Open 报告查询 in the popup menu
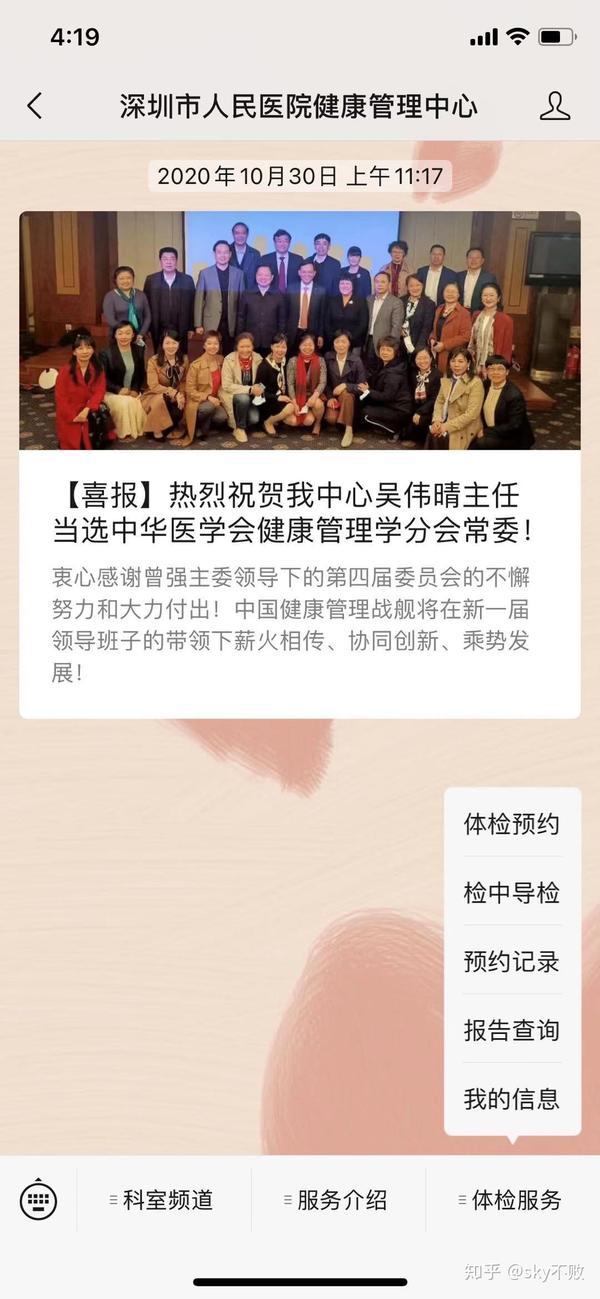600x1299 pixels. (x=511, y=1030)
